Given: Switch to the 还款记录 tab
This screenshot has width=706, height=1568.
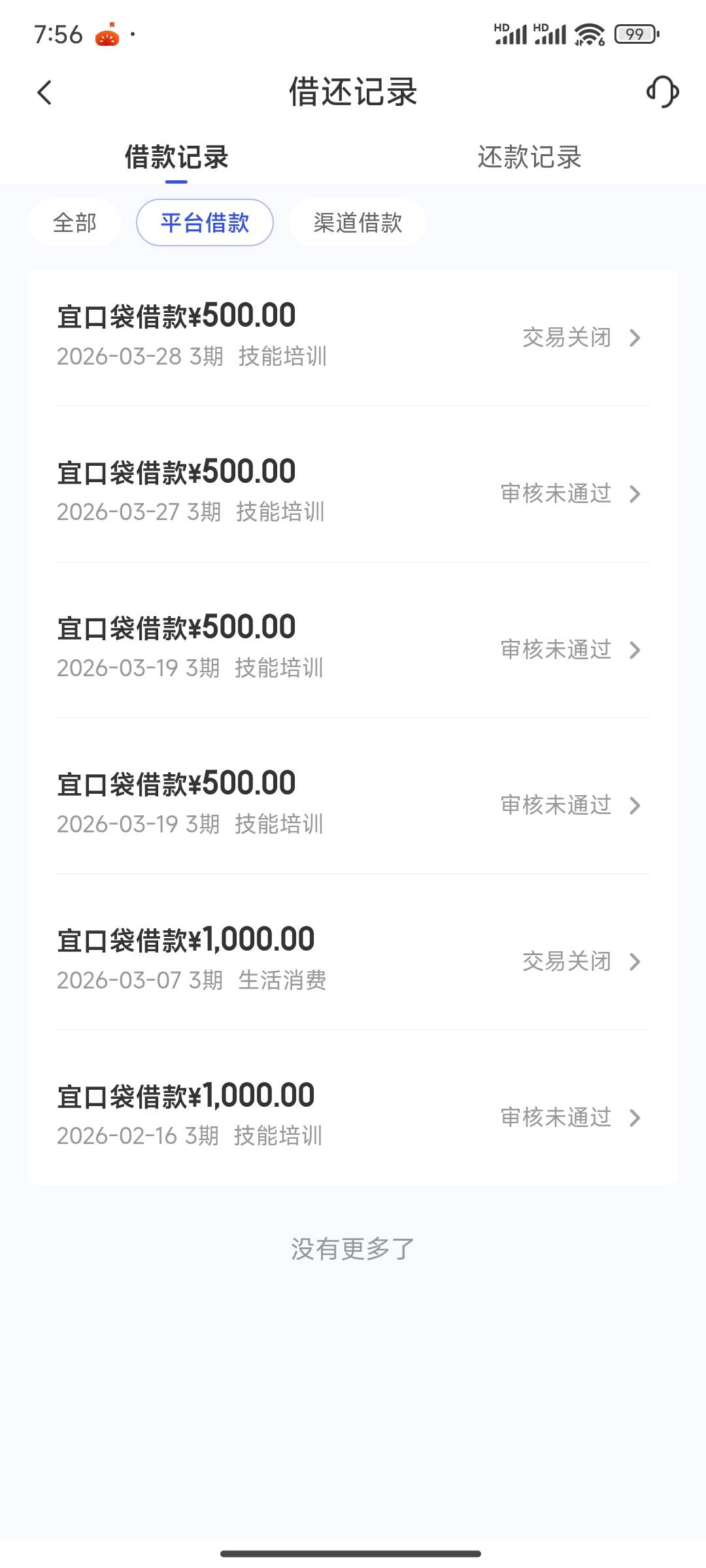Looking at the screenshot, I should pyautogui.click(x=529, y=157).
